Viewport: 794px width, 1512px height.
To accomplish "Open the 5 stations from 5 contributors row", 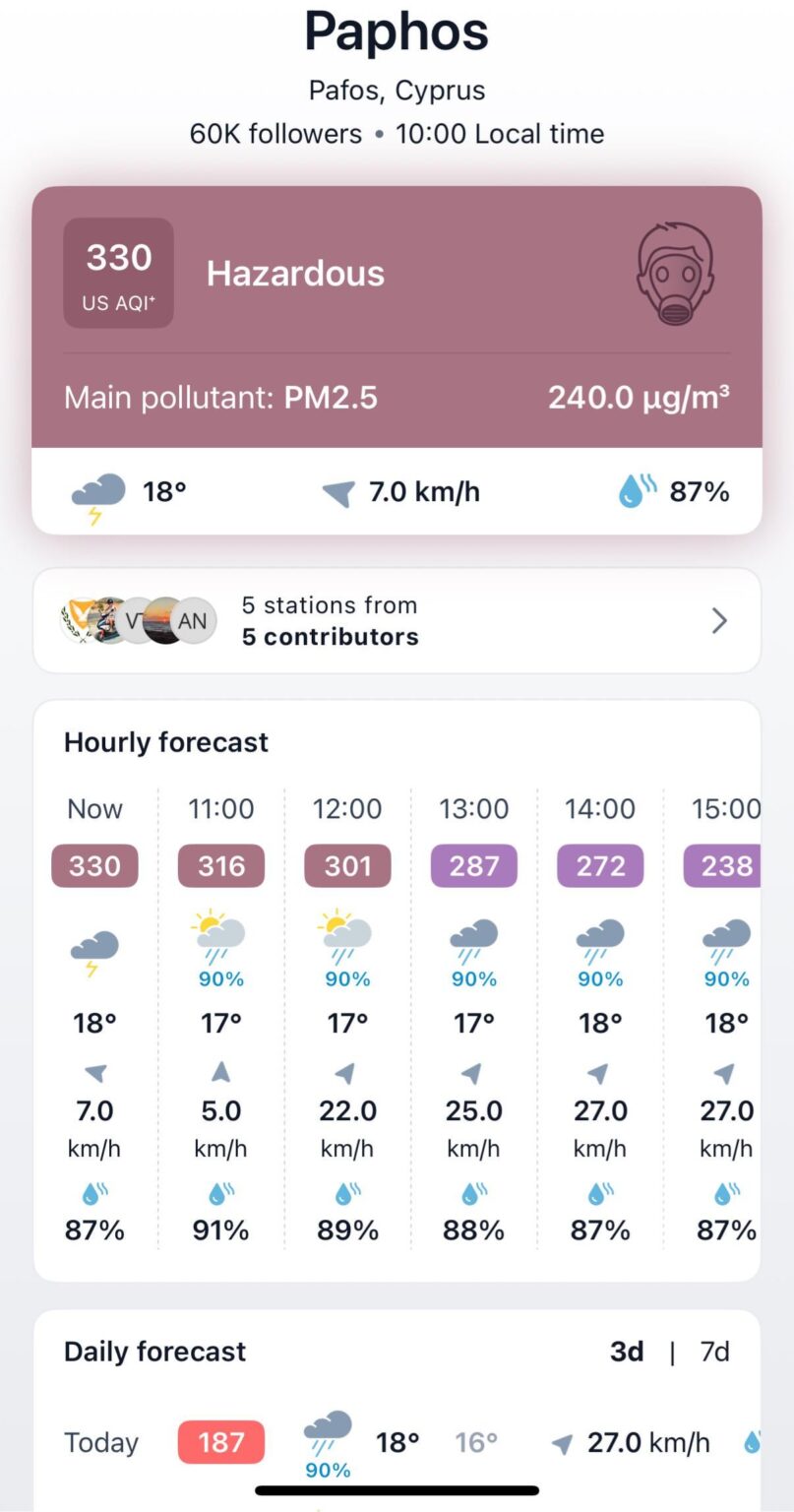I will (x=397, y=620).
